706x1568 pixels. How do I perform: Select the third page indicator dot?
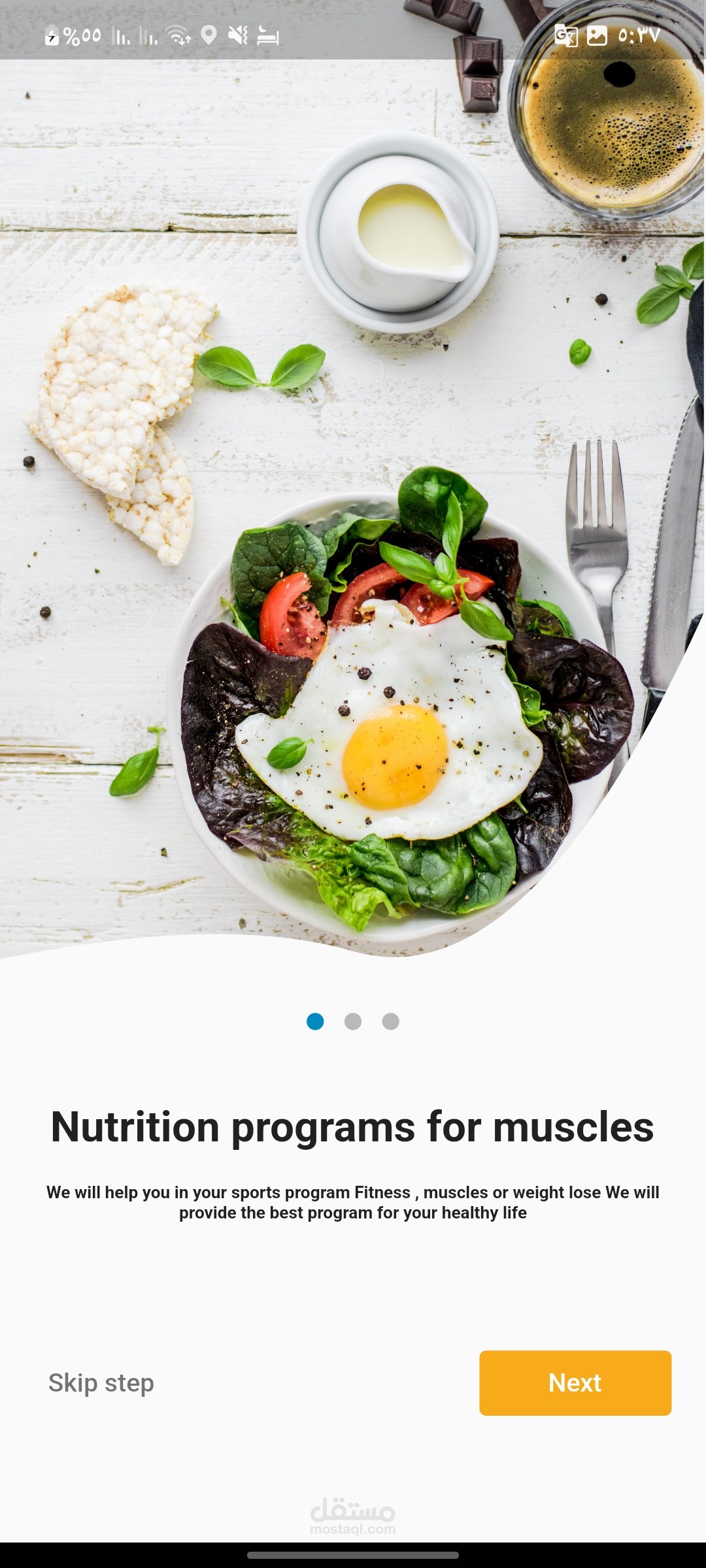[x=390, y=1022]
